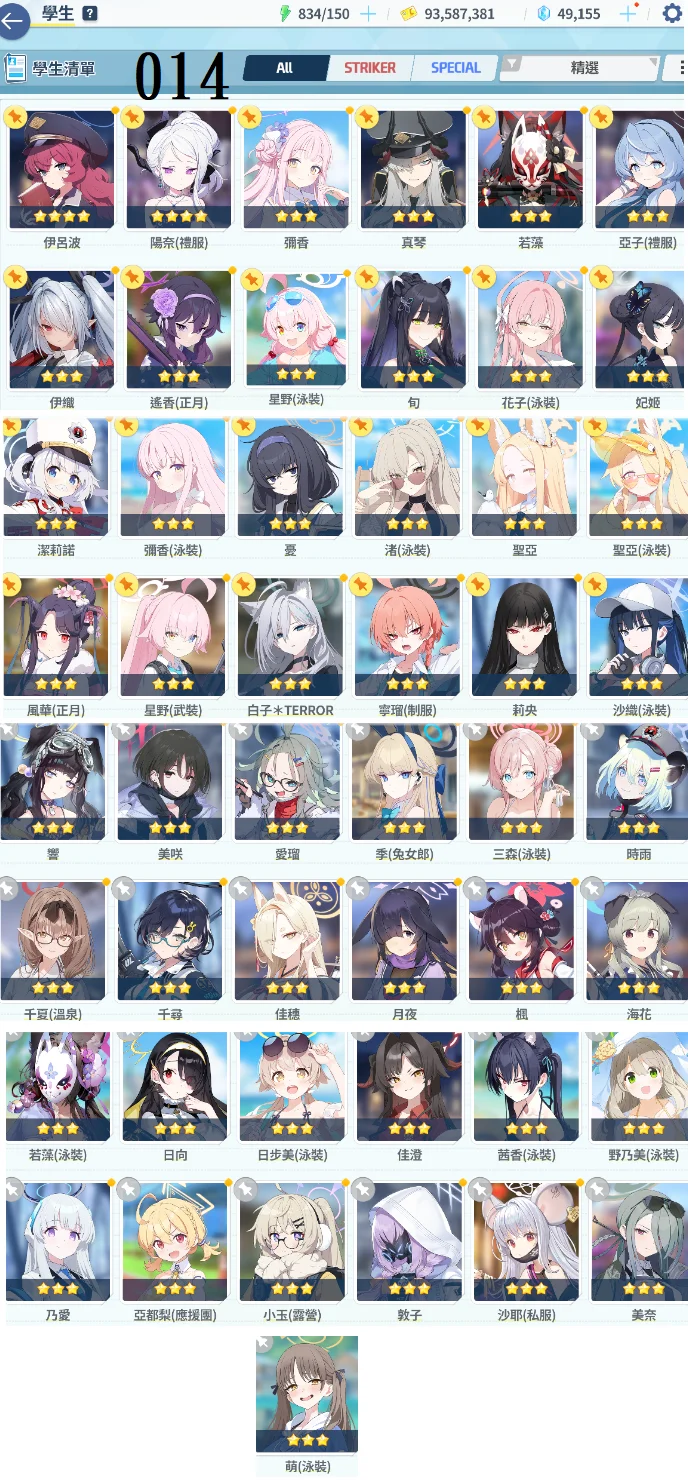Open the settings gear

click(x=672, y=13)
